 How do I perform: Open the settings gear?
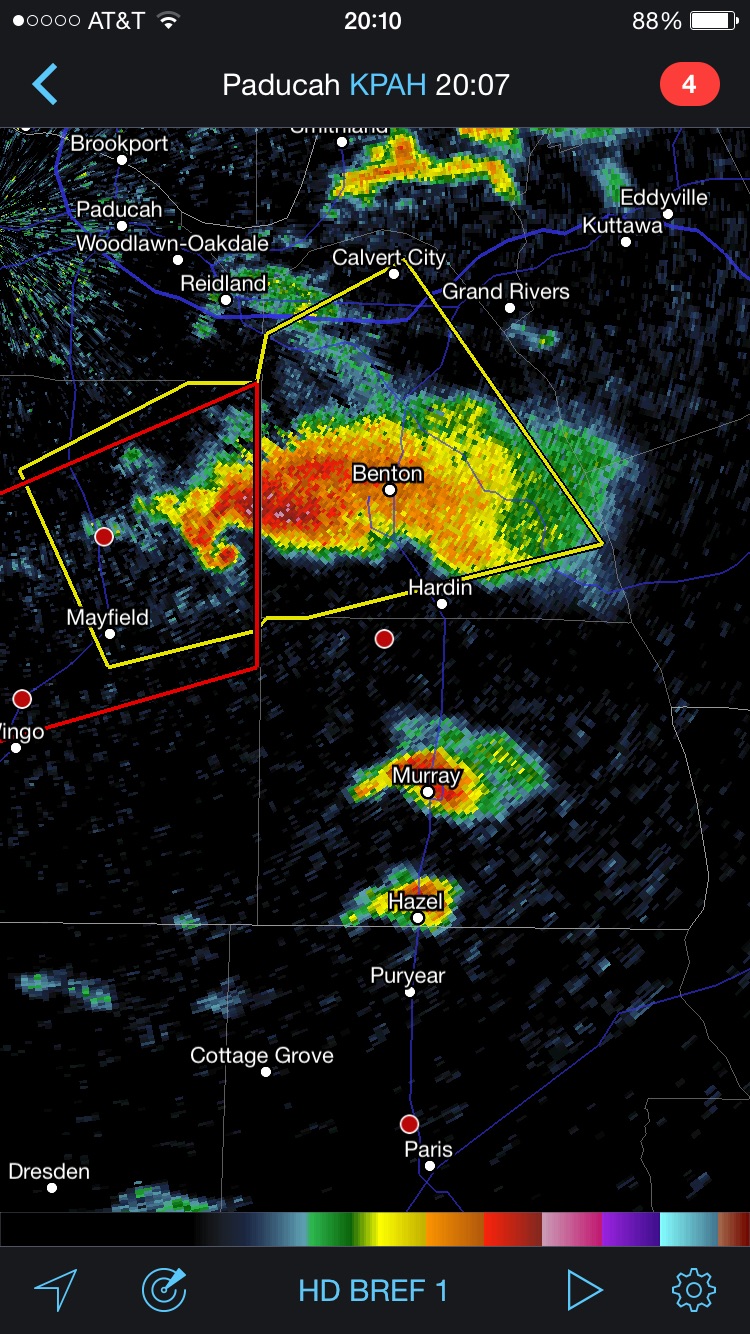click(x=693, y=1290)
